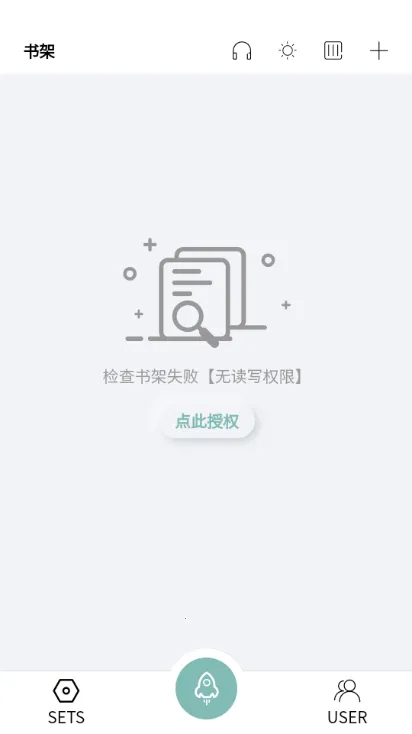Switch to the USER tab

click(347, 702)
